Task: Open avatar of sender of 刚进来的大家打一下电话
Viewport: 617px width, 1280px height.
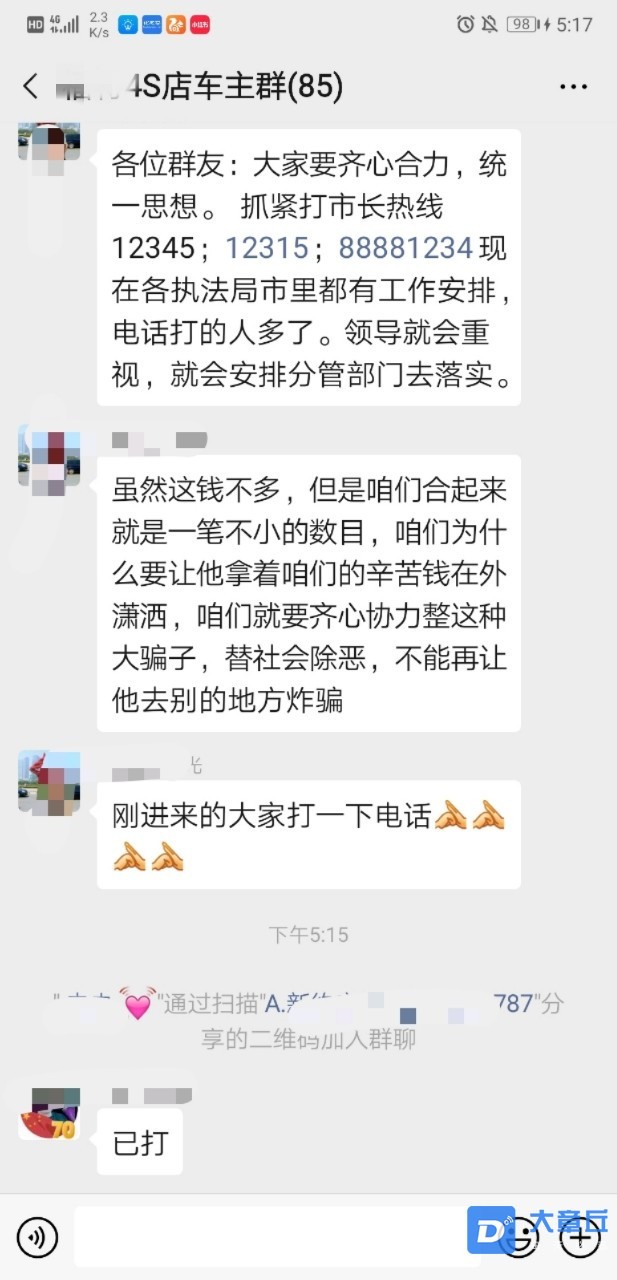Action: click(x=49, y=783)
